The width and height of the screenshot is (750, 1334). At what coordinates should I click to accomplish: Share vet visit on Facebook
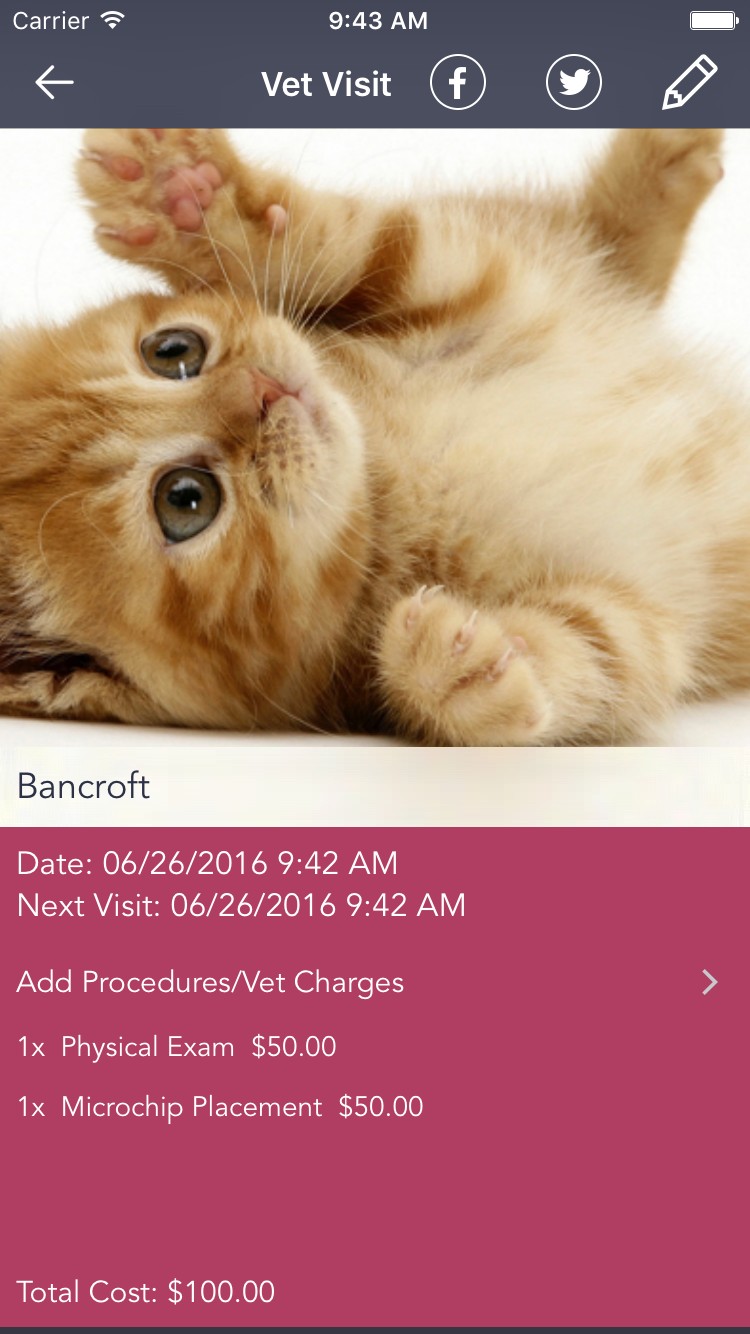coord(458,83)
